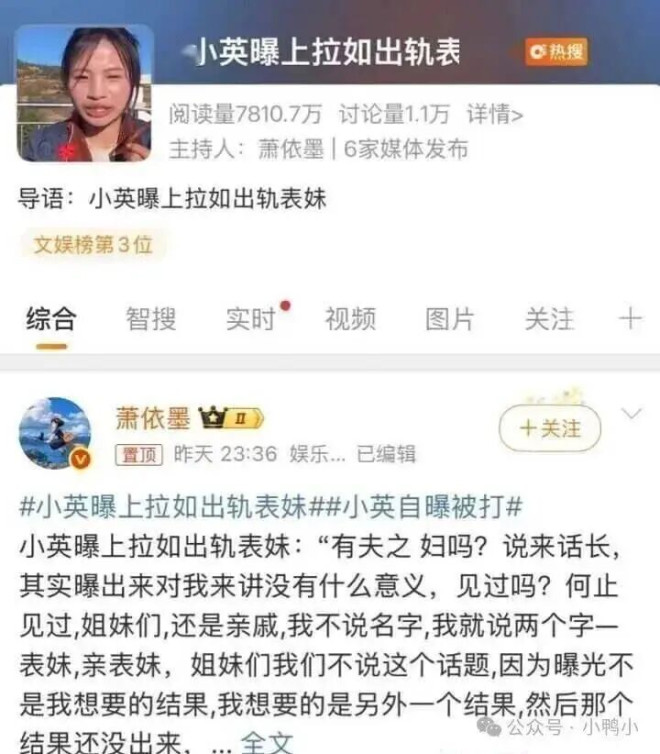The height and width of the screenshot is (754, 660).
Task: Switch to the 实时 tab
Action: coord(250,319)
